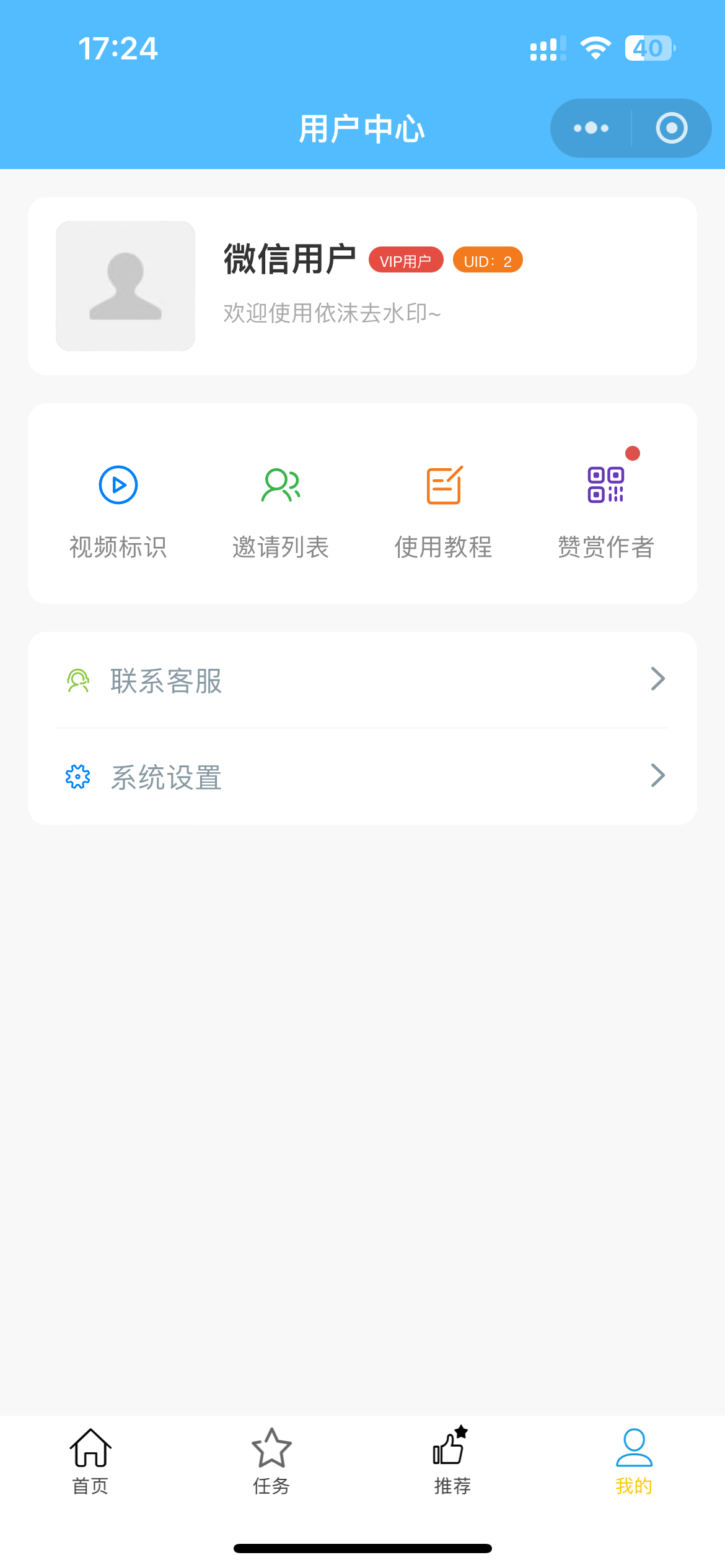Open the 联系客服 customer service row
Image resolution: width=725 pixels, height=1568 pixels.
pos(362,680)
